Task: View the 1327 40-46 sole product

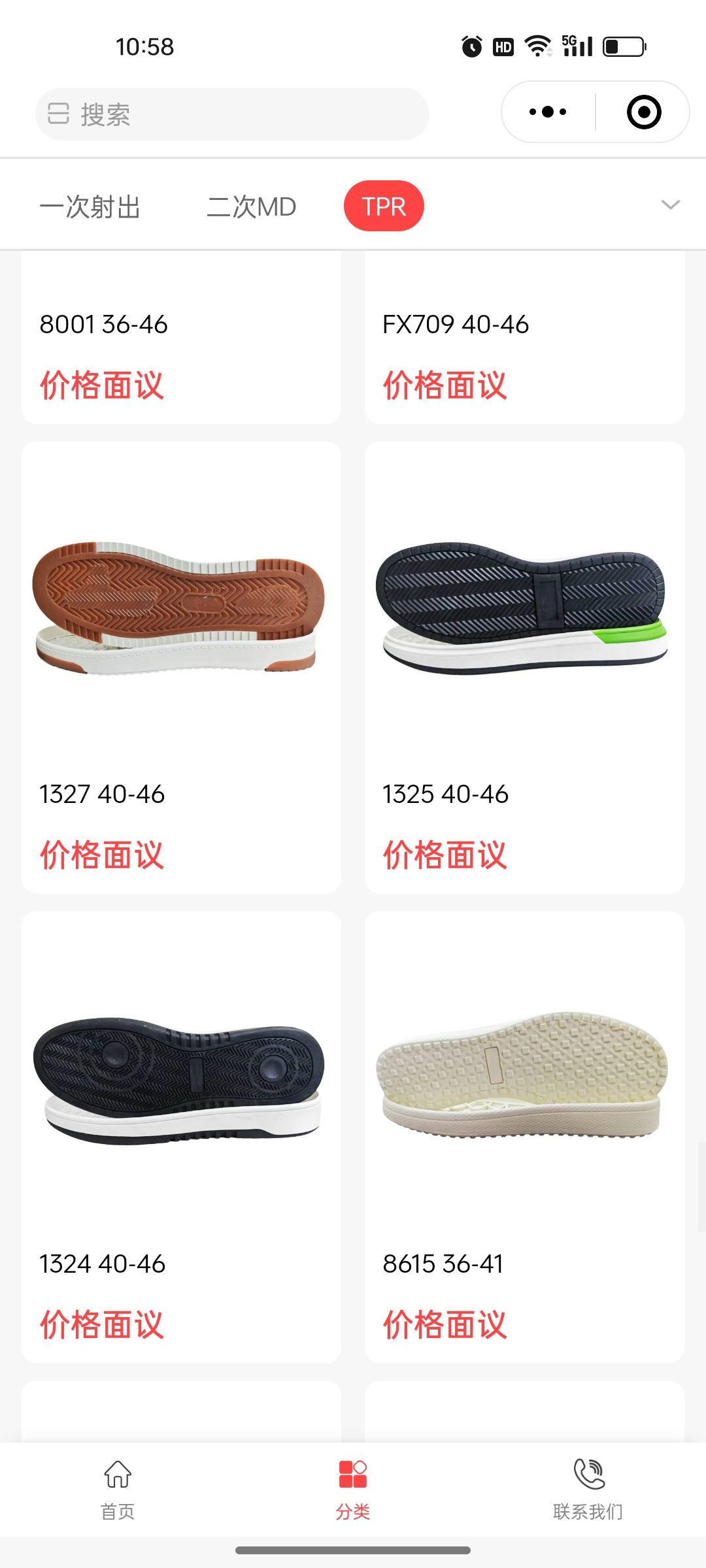Action: 181,666
